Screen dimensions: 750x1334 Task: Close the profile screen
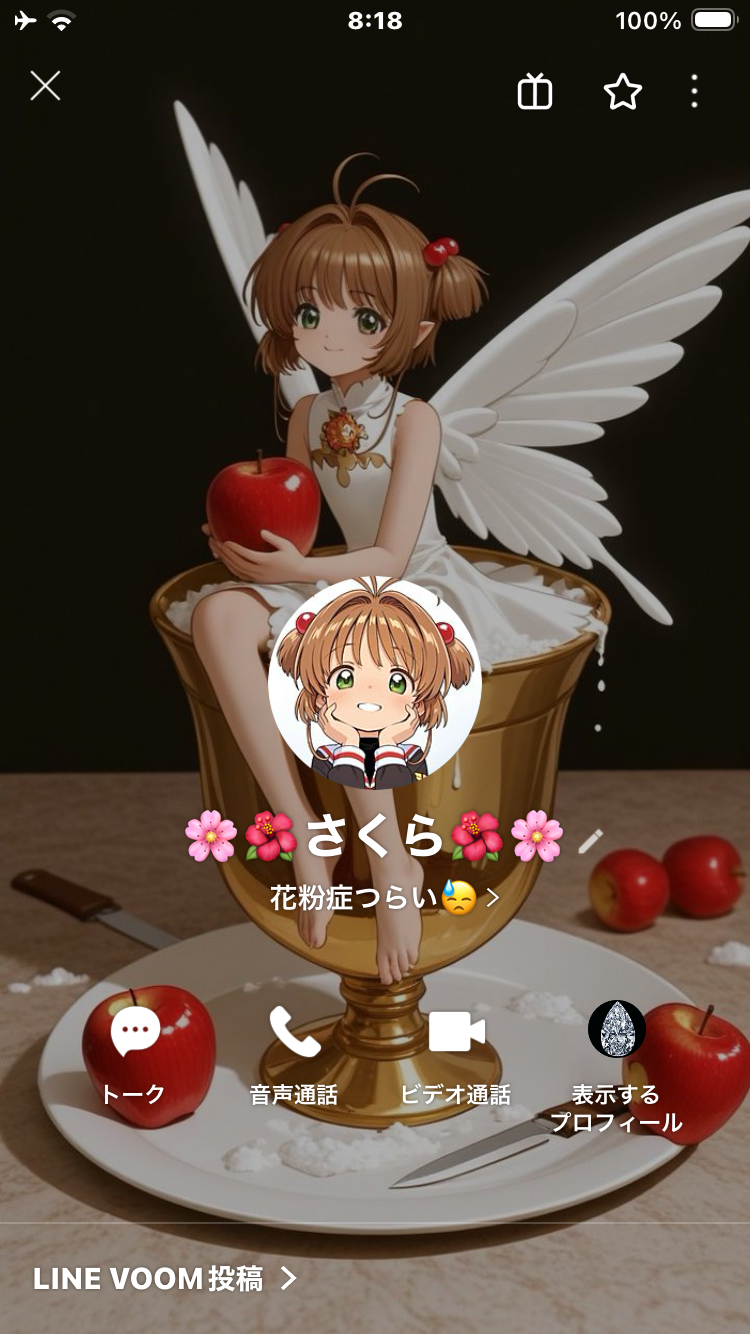click(45, 86)
